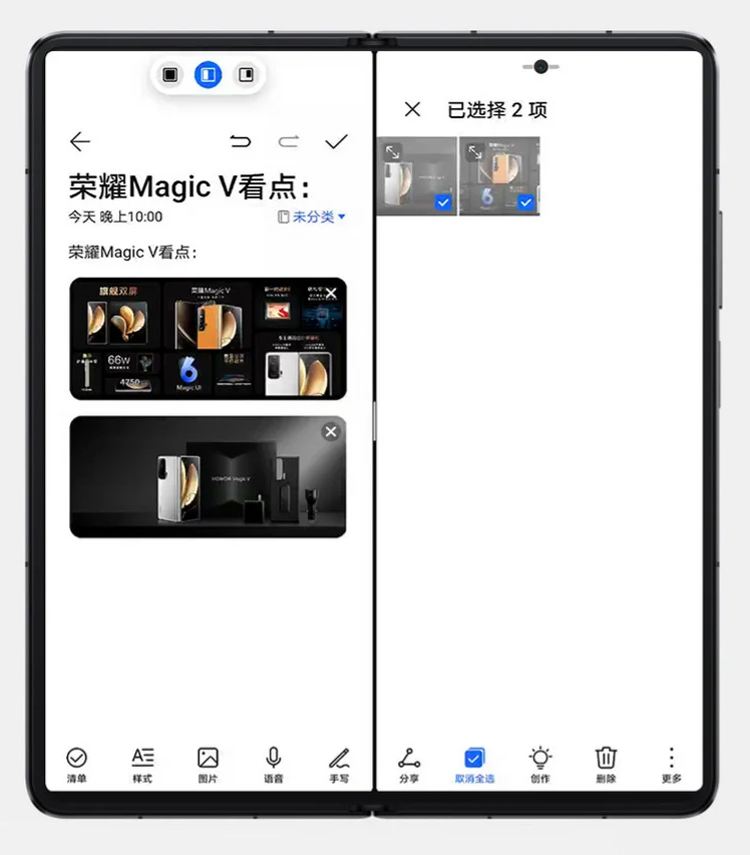Screen dimensions: 750x855
Task: Add a 清单 checklist
Action: (x=77, y=764)
